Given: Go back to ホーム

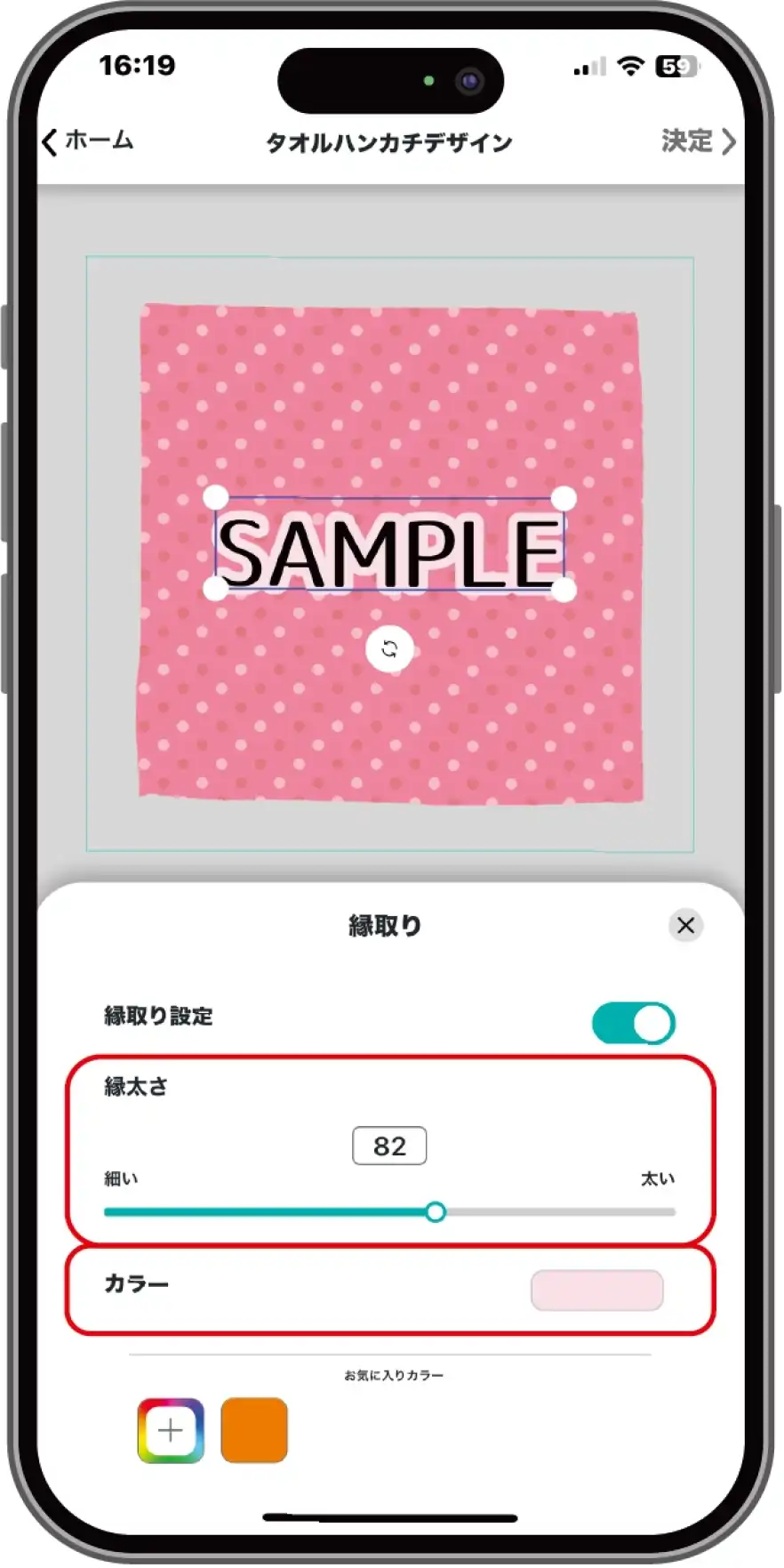Looking at the screenshot, I should [89, 141].
